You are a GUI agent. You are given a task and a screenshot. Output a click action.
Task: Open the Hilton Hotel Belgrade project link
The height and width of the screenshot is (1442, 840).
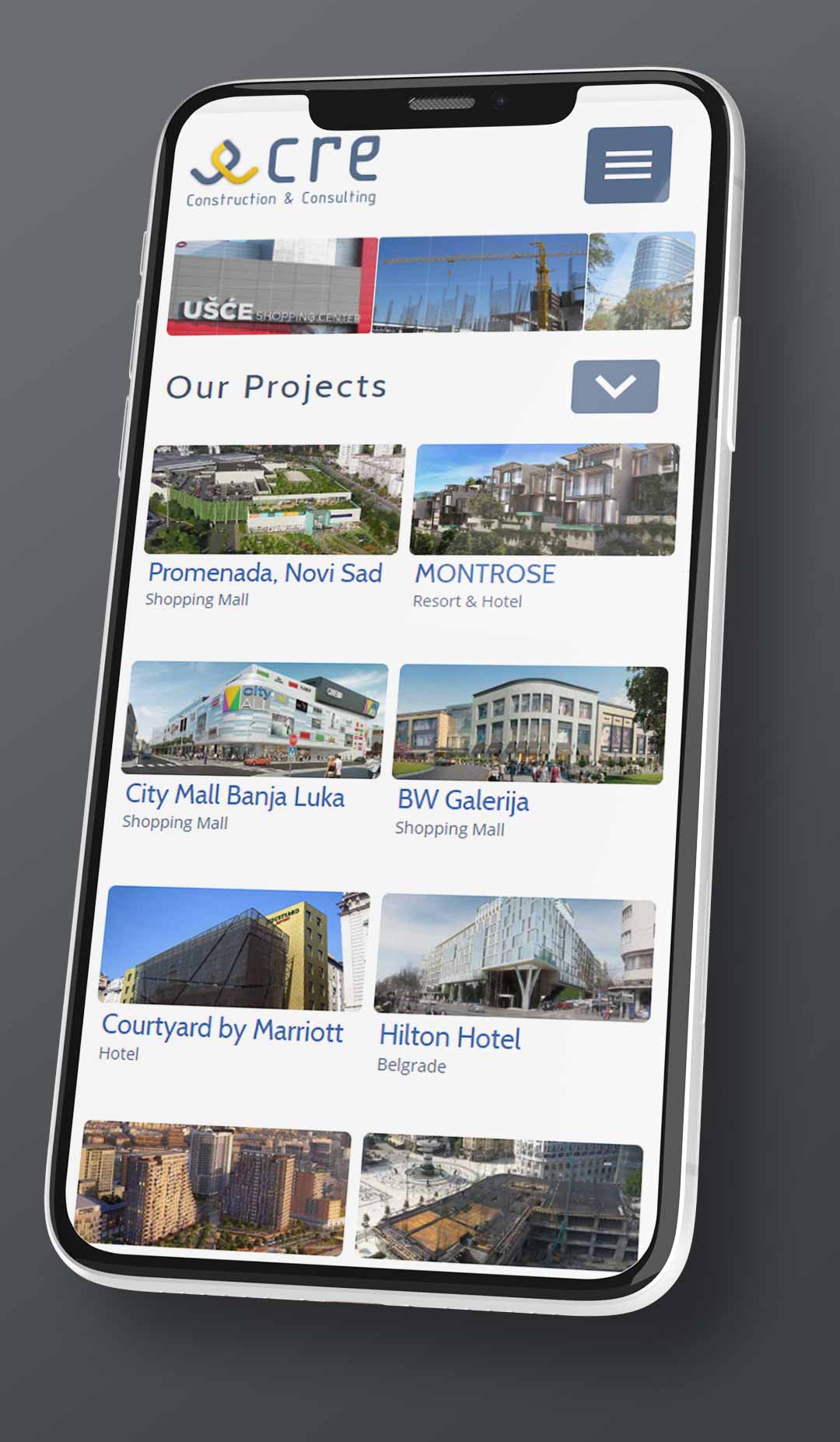pyautogui.click(x=451, y=1037)
